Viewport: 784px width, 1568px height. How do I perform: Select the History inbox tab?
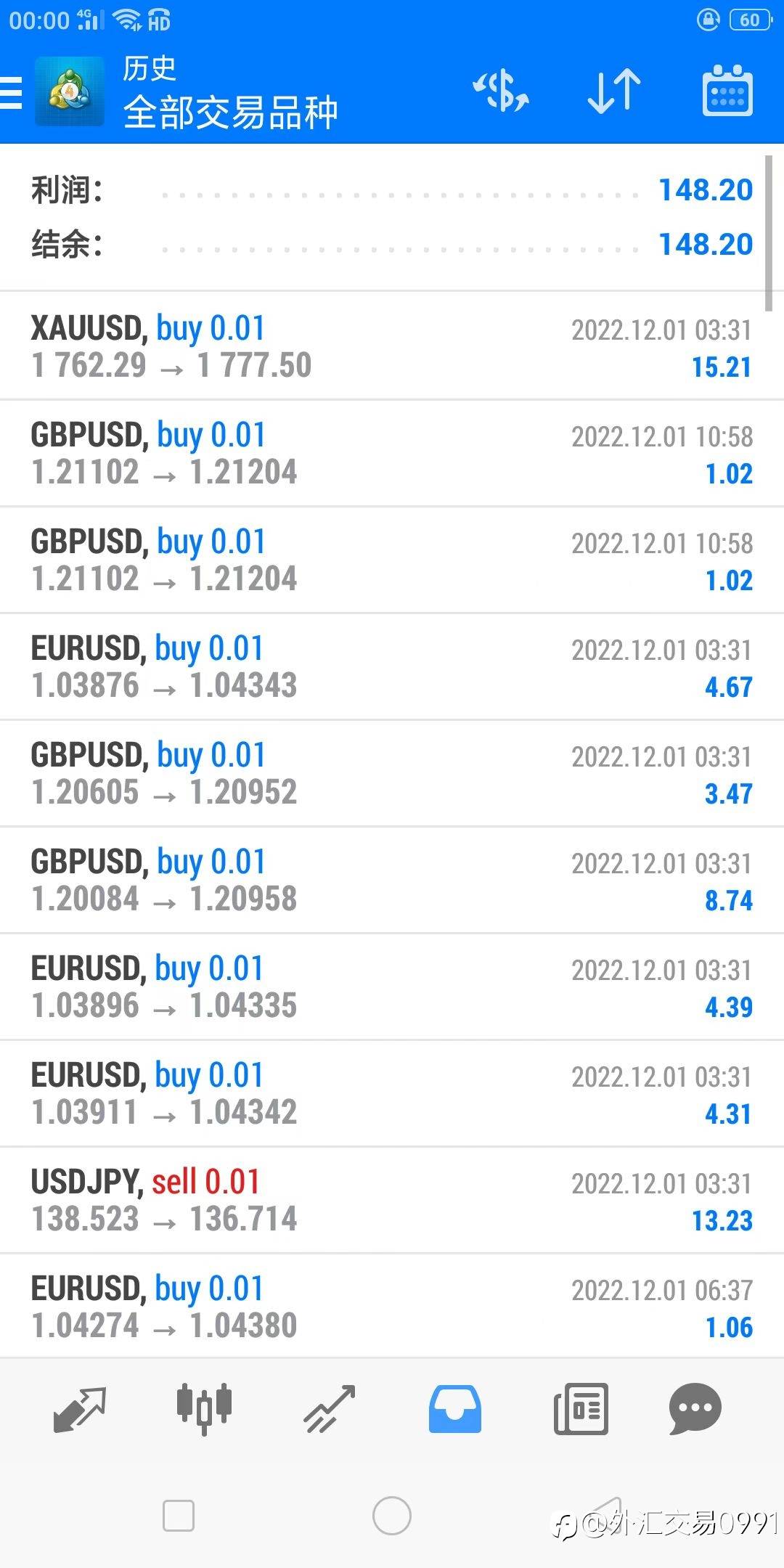tap(454, 1410)
